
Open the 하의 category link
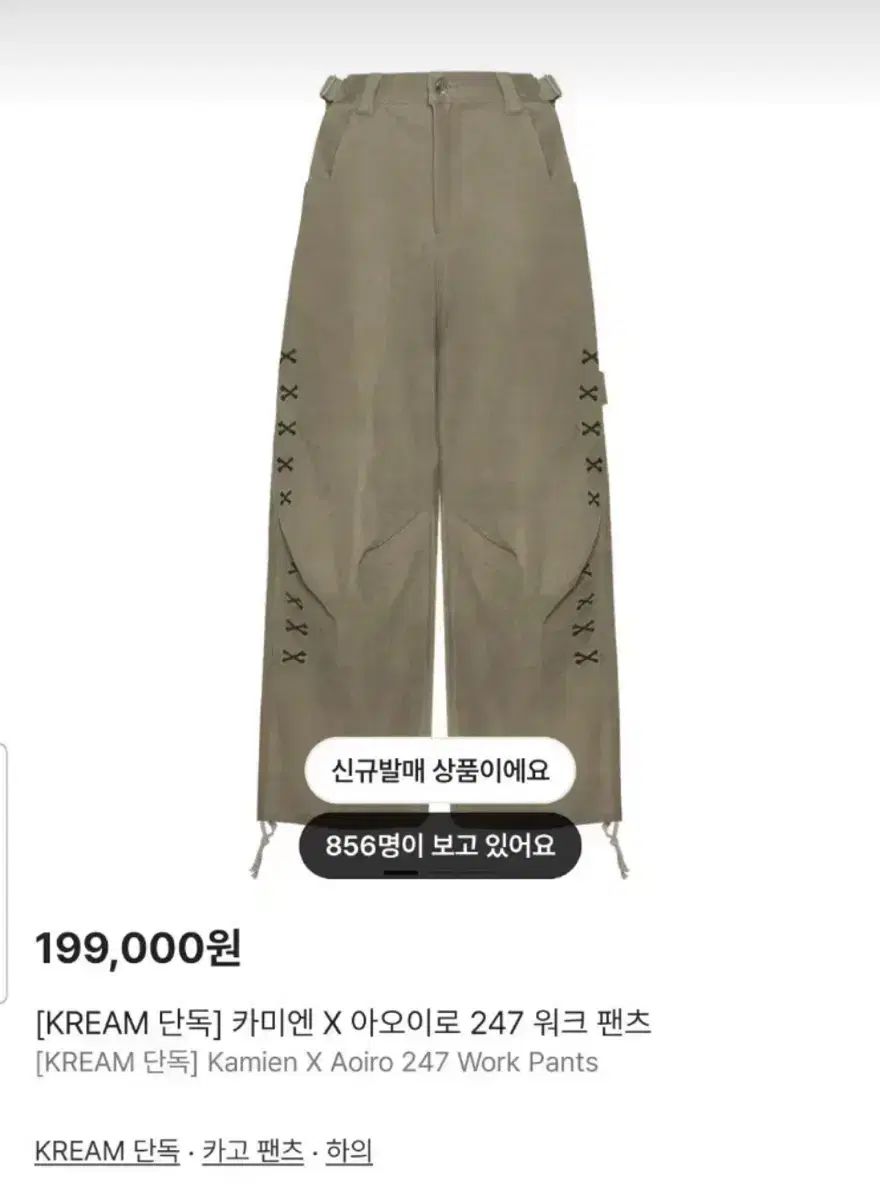point(347,1151)
